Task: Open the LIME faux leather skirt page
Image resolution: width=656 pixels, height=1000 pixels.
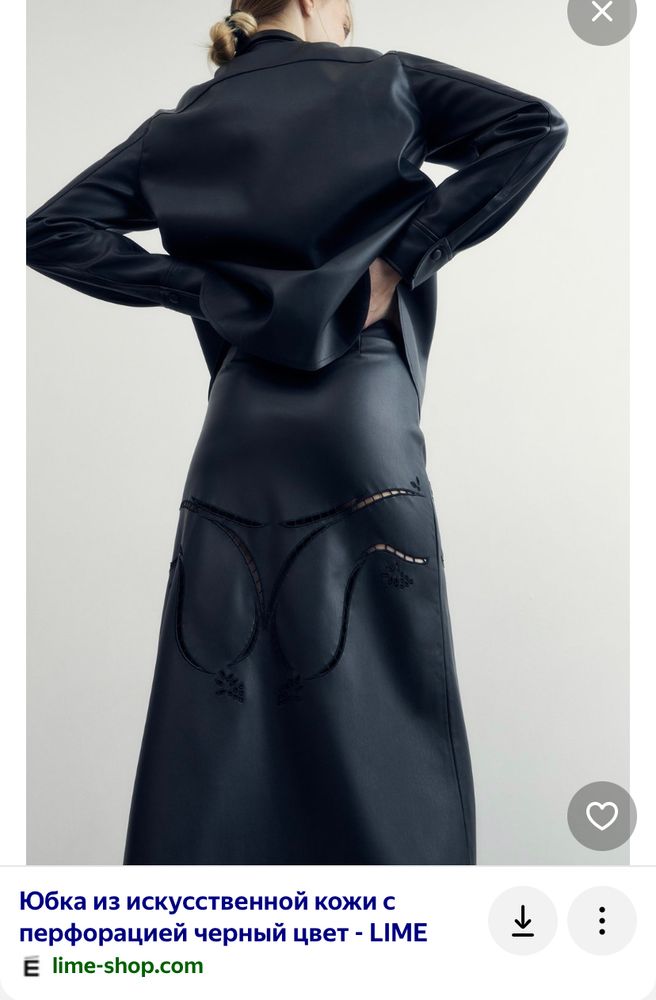Action: coord(223,917)
